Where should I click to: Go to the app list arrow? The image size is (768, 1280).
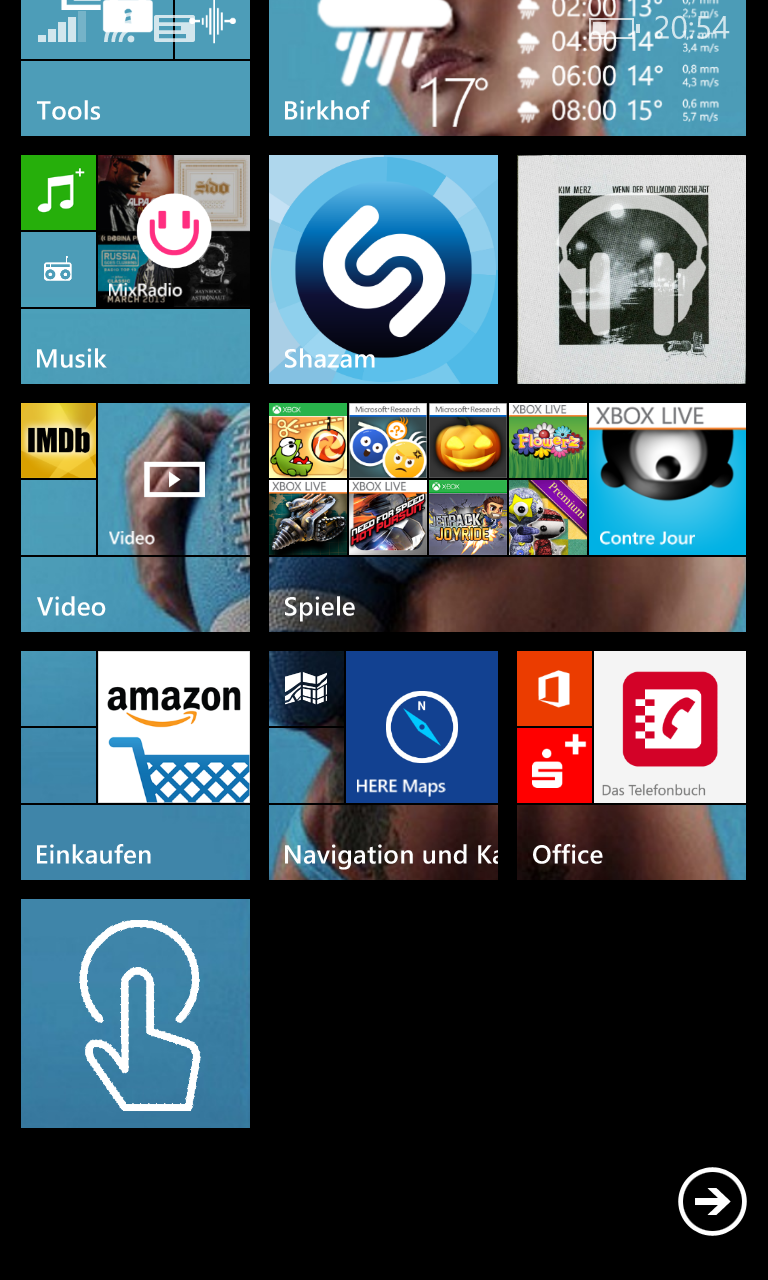pyautogui.click(x=712, y=1201)
